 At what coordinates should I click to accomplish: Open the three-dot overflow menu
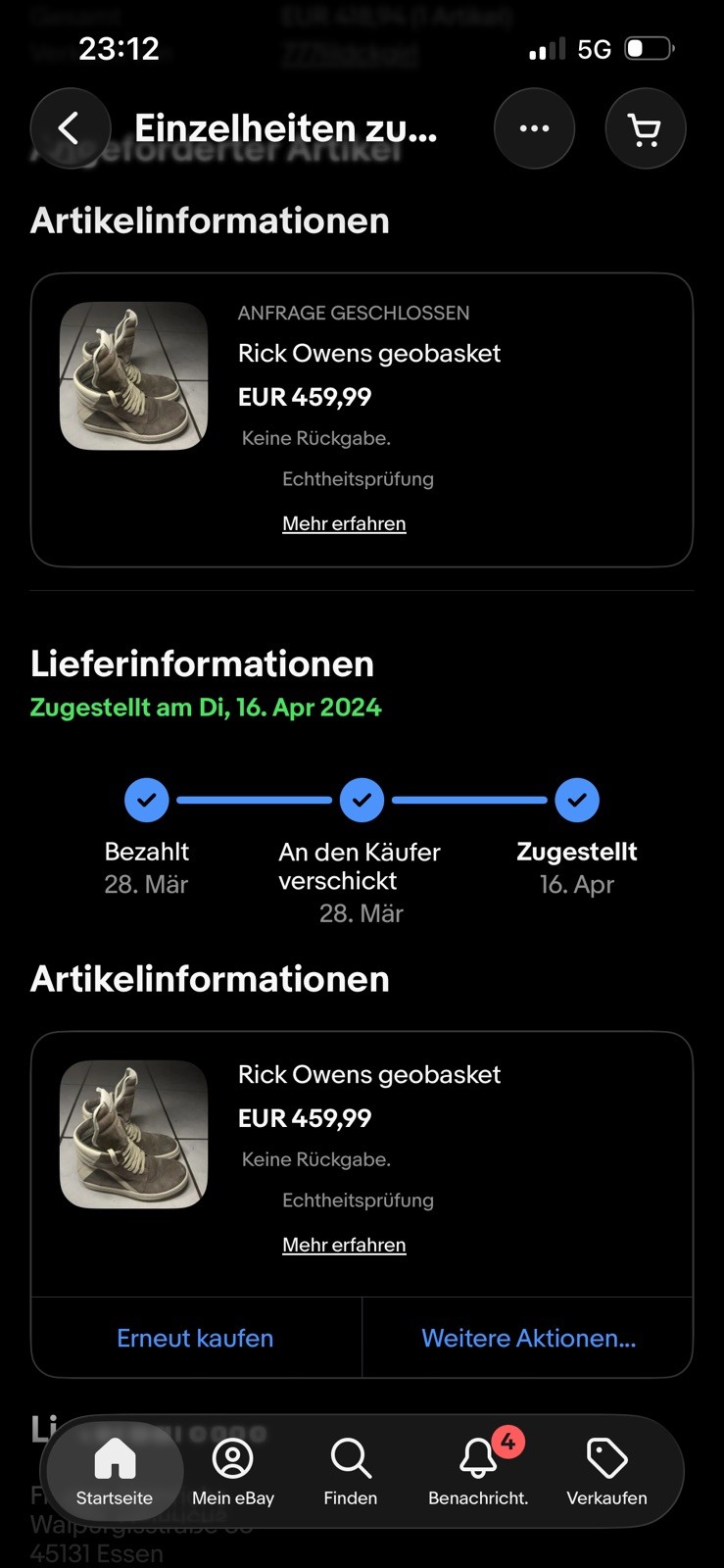pos(534,128)
